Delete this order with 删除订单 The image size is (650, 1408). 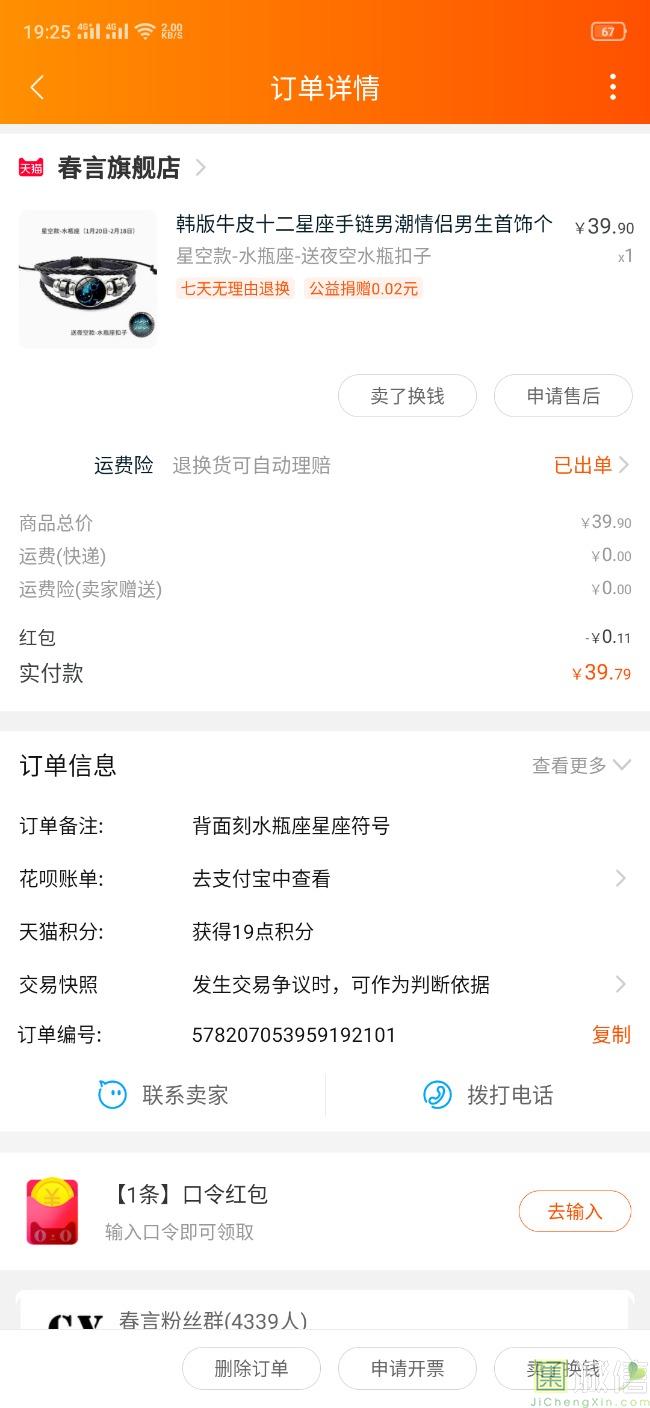251,1369
